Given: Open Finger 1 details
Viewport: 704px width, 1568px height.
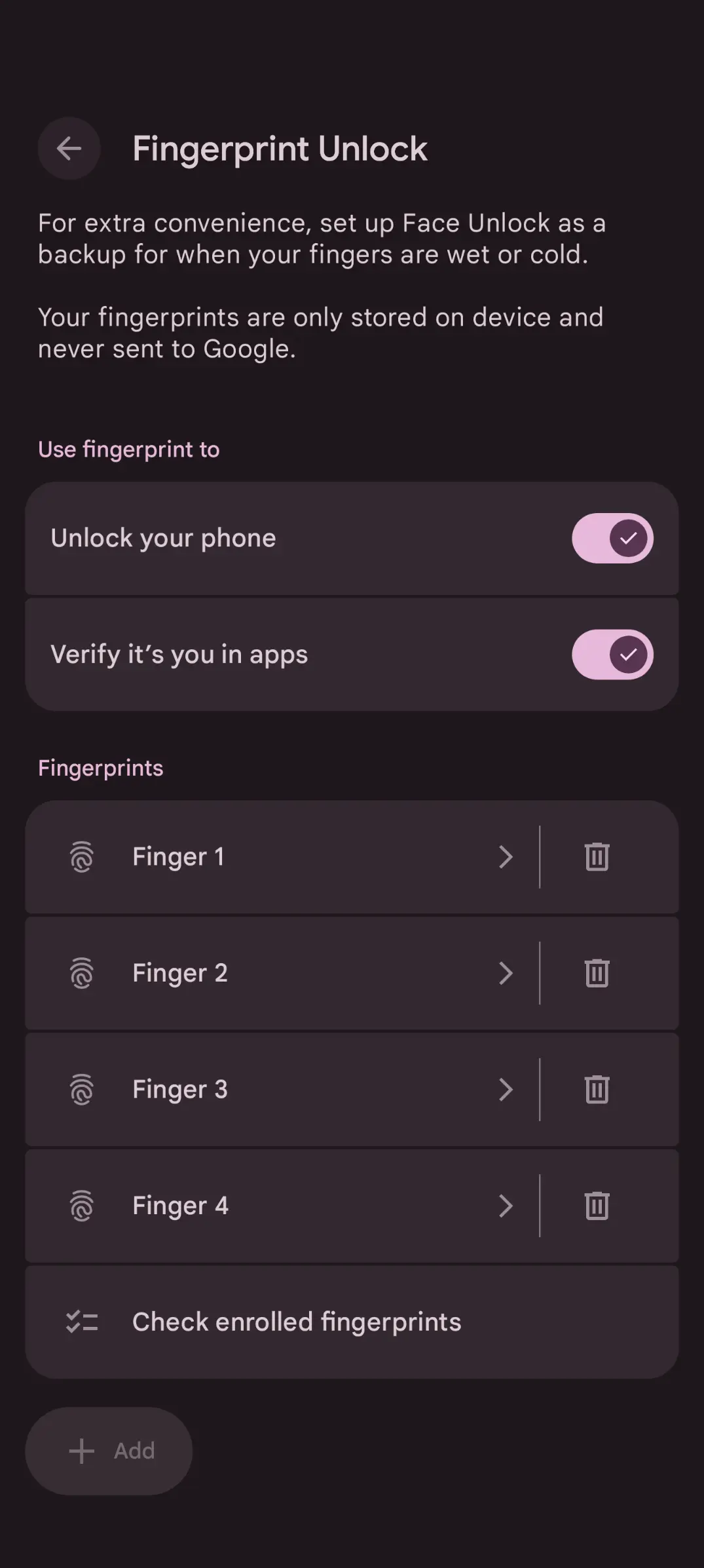Looking at the screenshot, I should (282, 857).
